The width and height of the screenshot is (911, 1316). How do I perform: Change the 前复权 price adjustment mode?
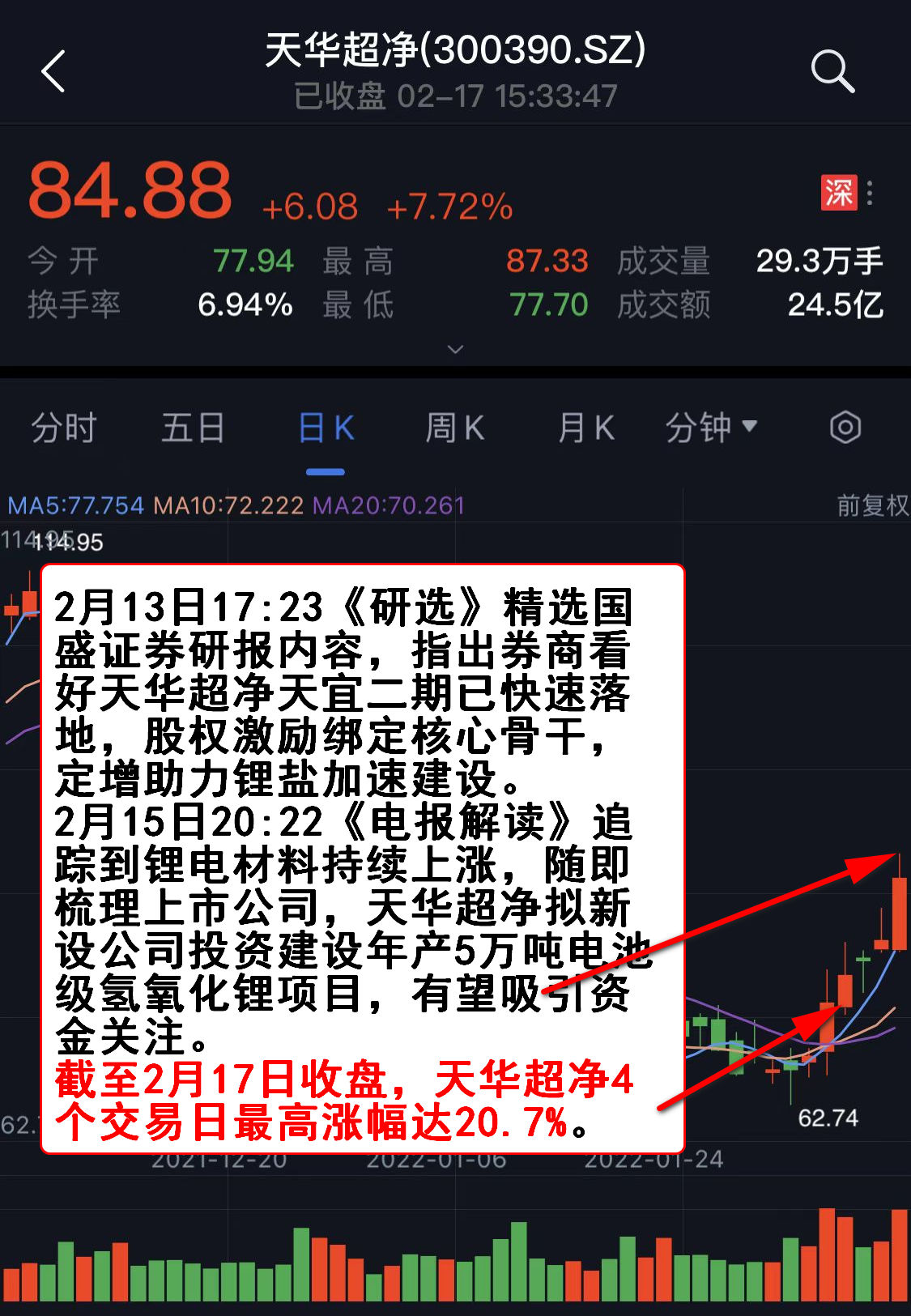(x=871, y=506)
